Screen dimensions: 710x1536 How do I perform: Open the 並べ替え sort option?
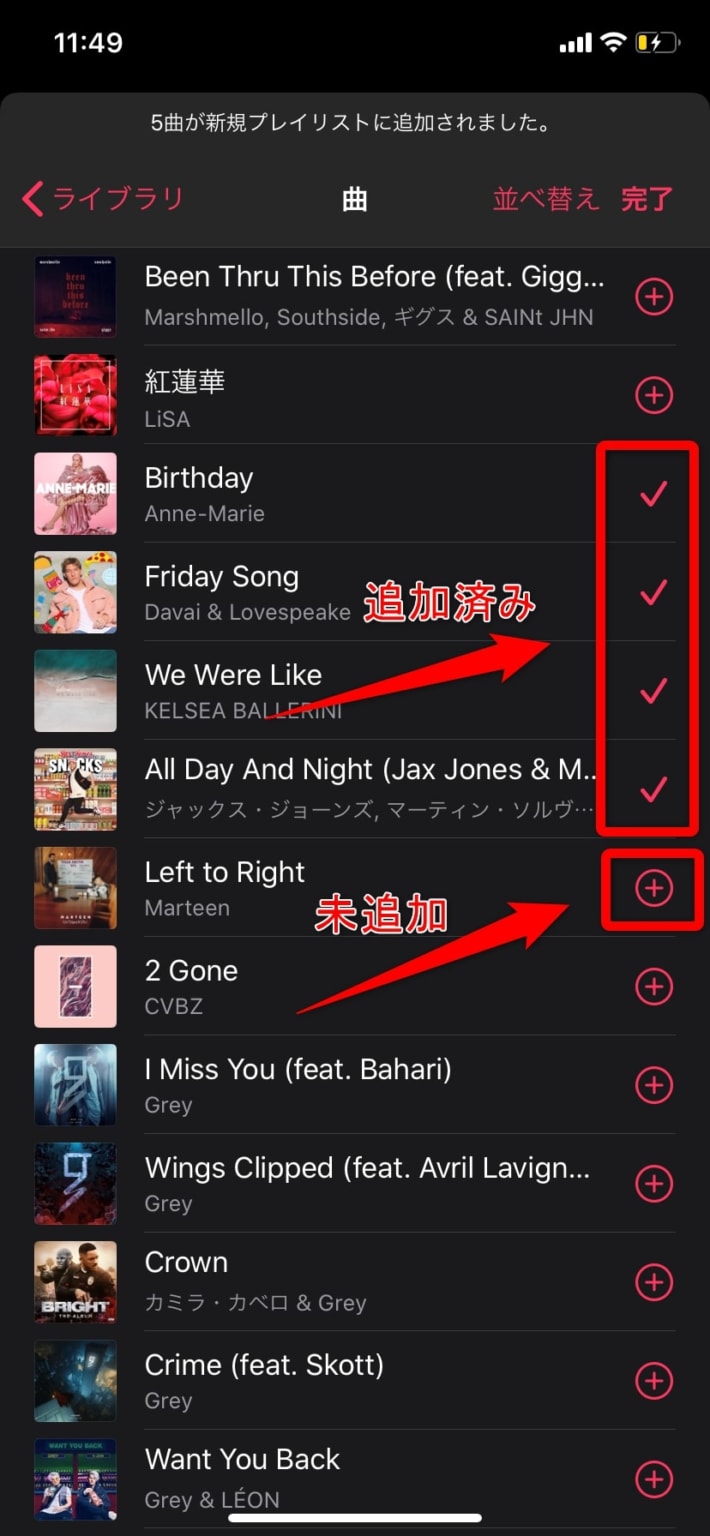point(545,199)
